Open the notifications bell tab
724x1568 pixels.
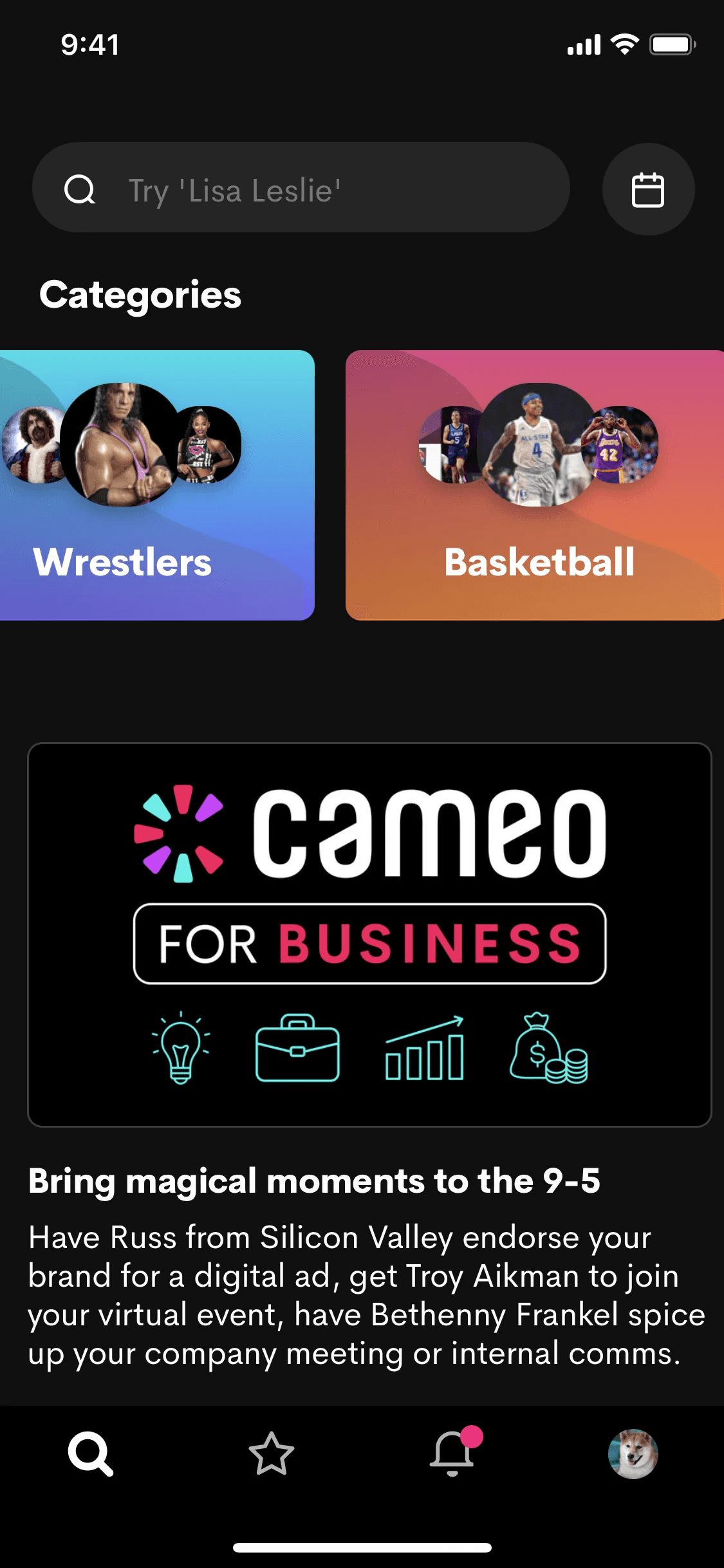(x=453, y=1453)
